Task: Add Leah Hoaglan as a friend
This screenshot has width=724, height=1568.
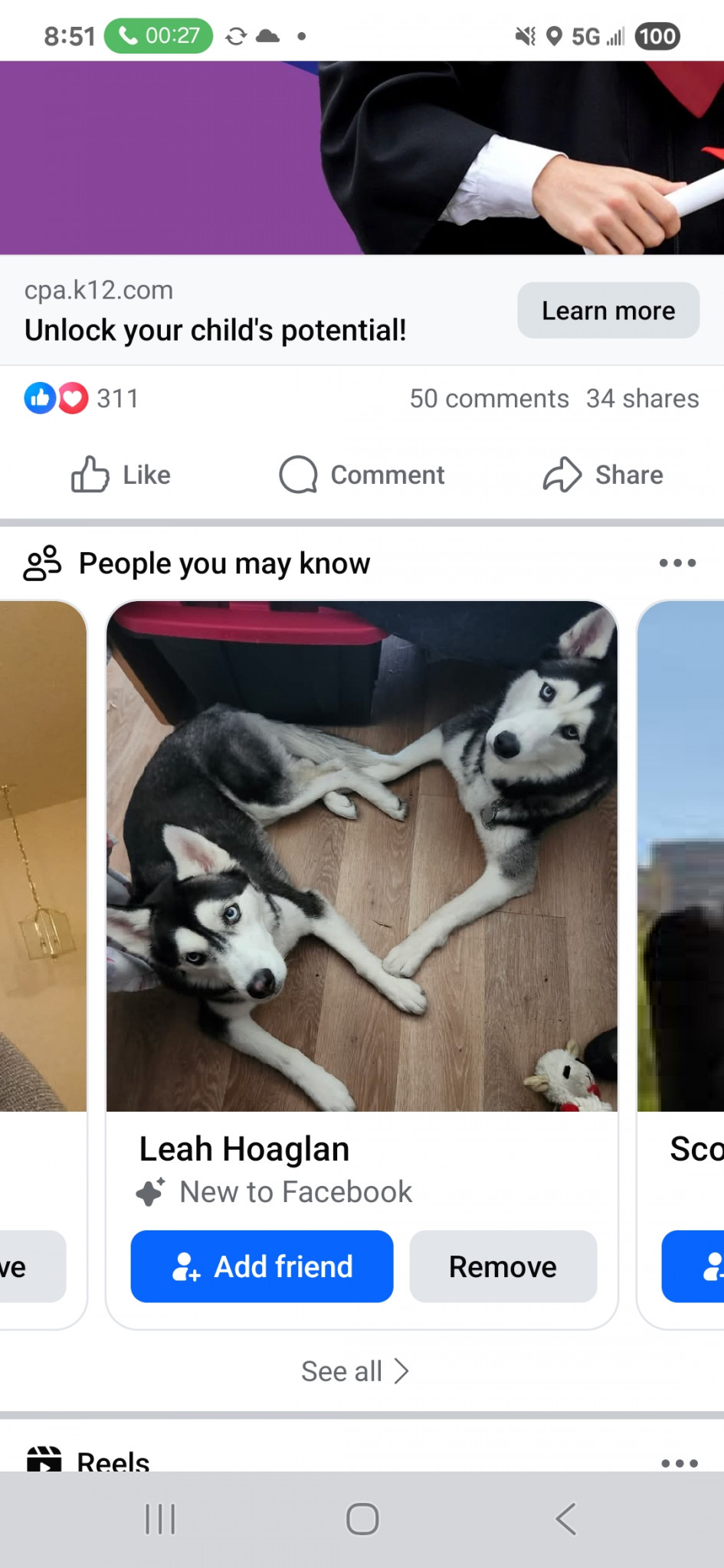Action: tap(262, 1266)
